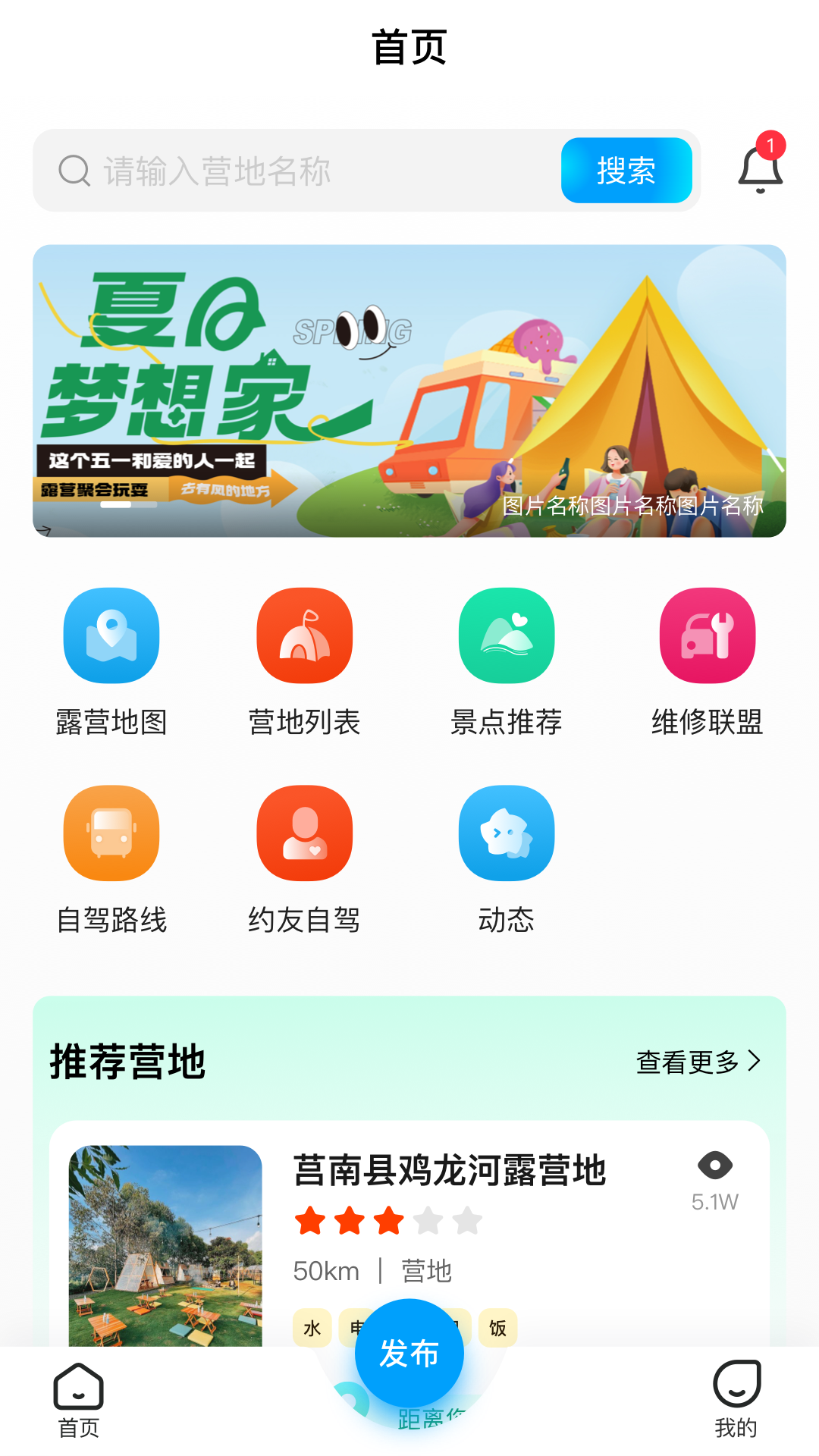The width and height of the screenshot is (819, 1456).
Task: Open the 夏日梦想家 banner
Action: pyautogui.click(x=409, y=391)
